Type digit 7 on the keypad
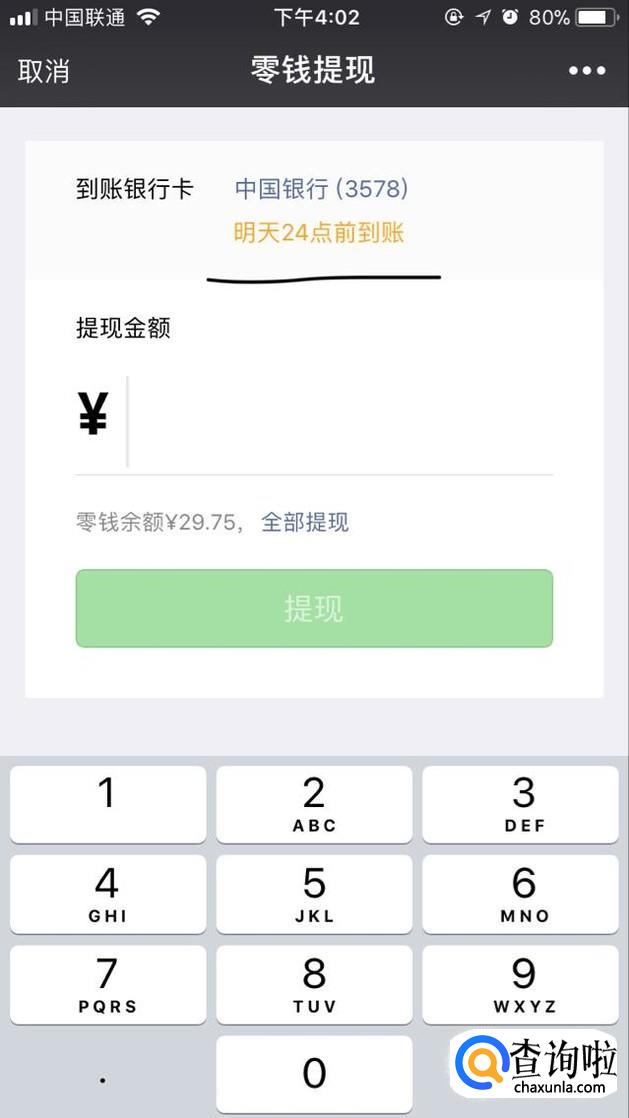The width and height of the screenshot is (629, 1118). [108, 984]
